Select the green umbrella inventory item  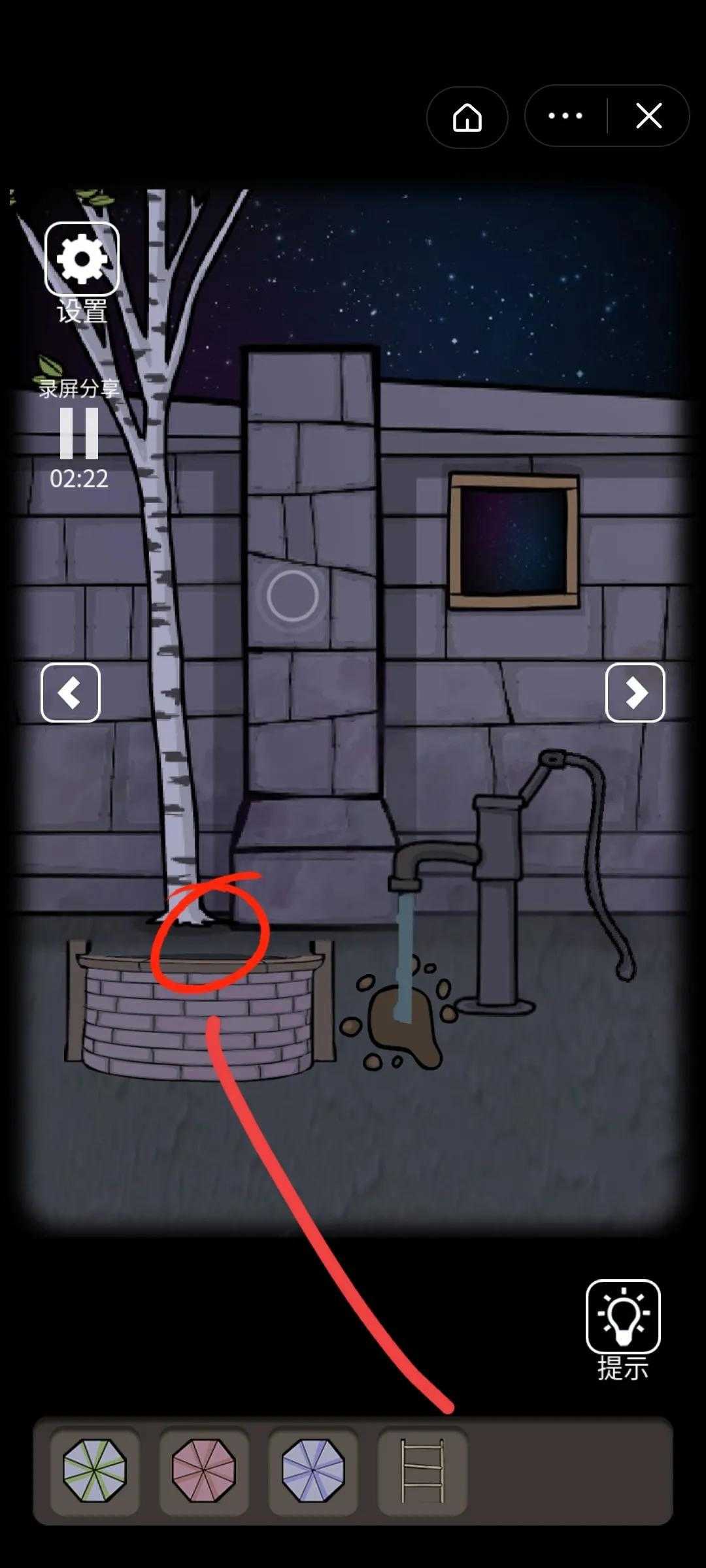click(x=95, y=1470)
